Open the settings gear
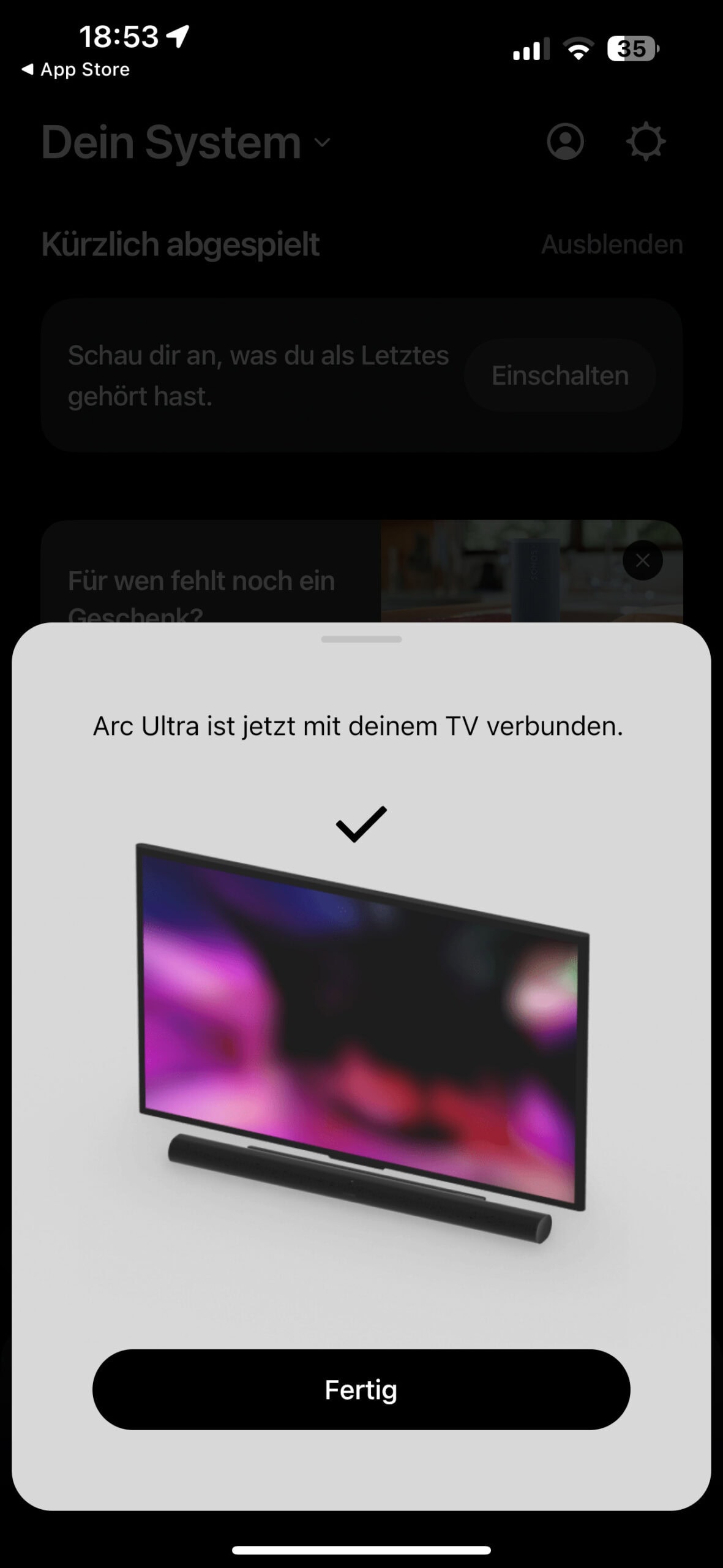This screenshot has width=723, height=1568. click(645, 142)
